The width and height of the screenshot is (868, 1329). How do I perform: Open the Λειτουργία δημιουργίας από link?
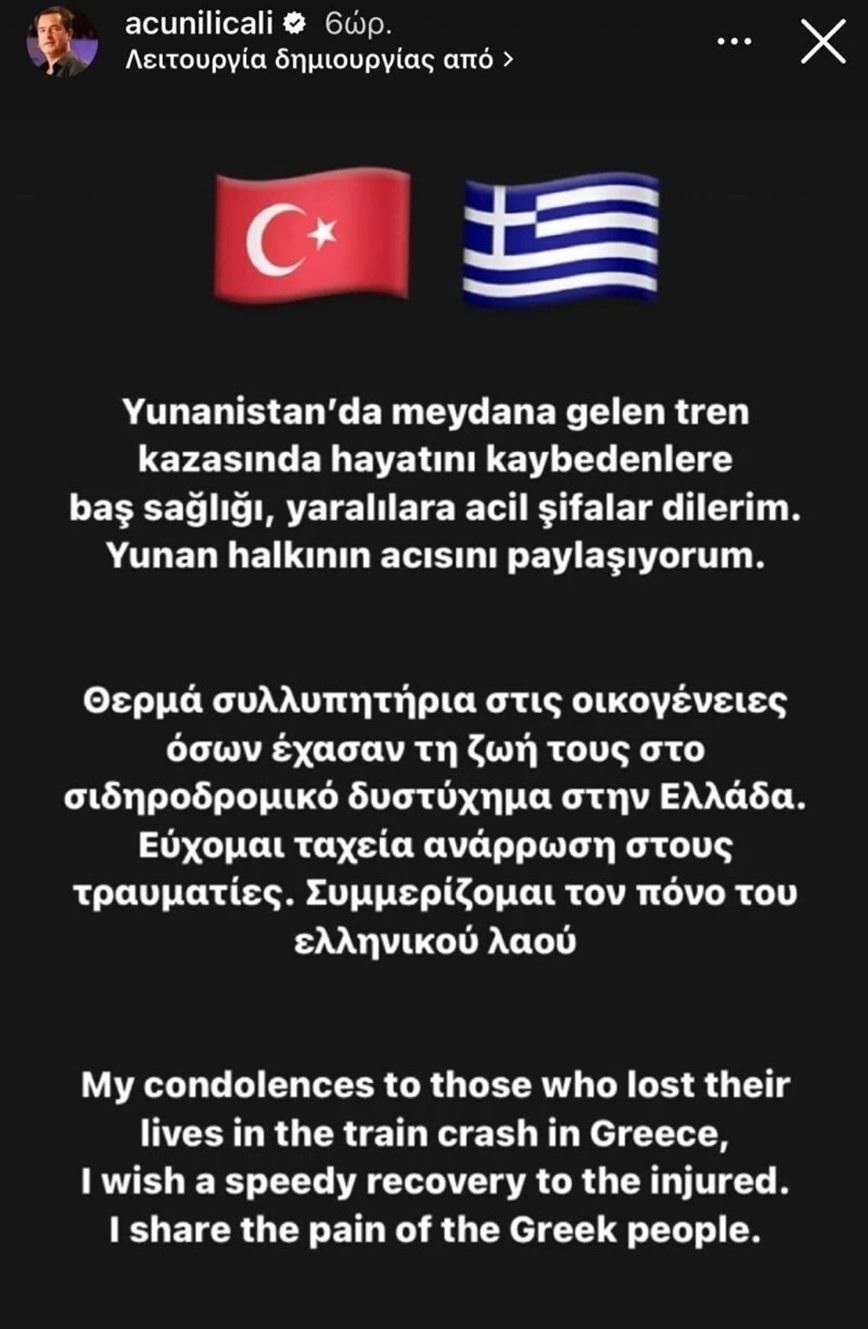click(x=320, y=59)
